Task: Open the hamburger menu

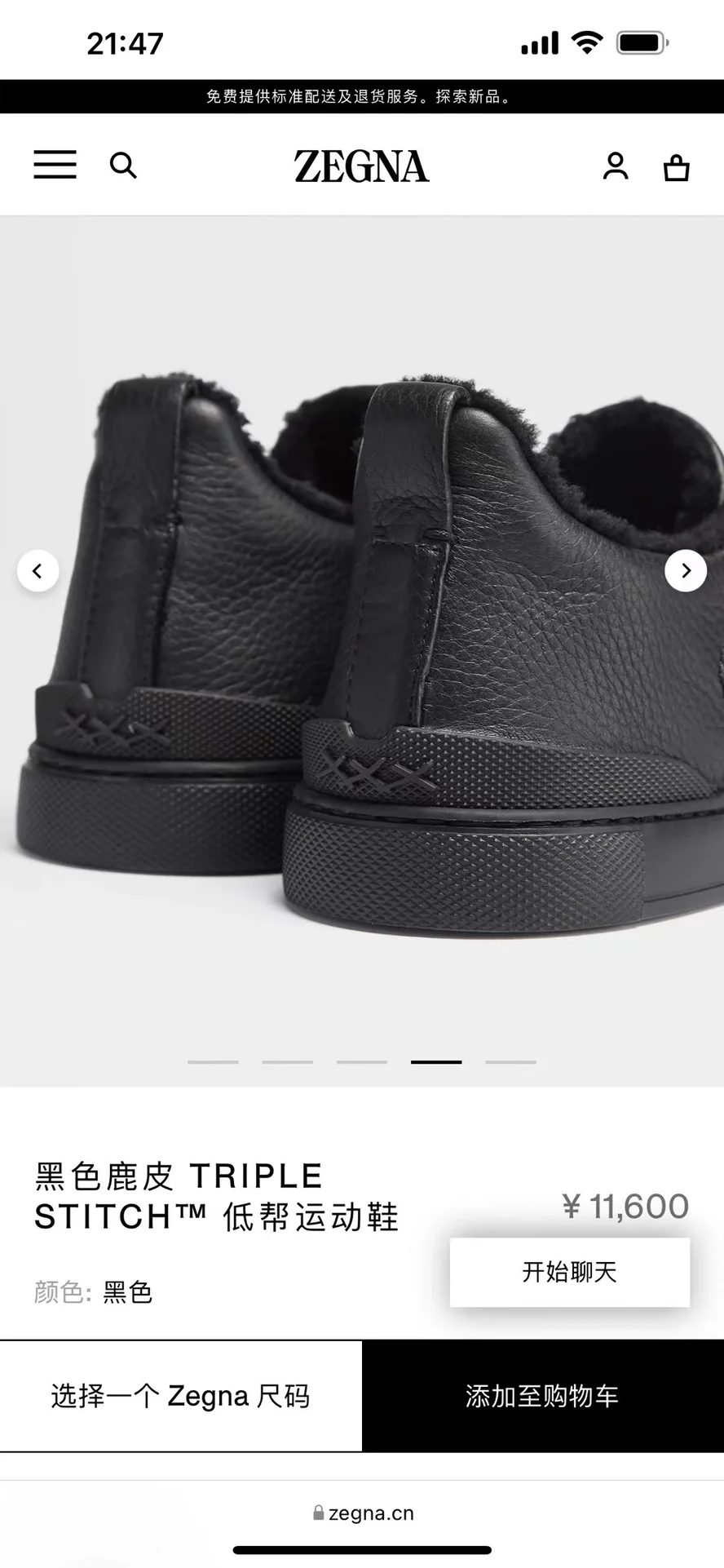Action: coord(55,165)
